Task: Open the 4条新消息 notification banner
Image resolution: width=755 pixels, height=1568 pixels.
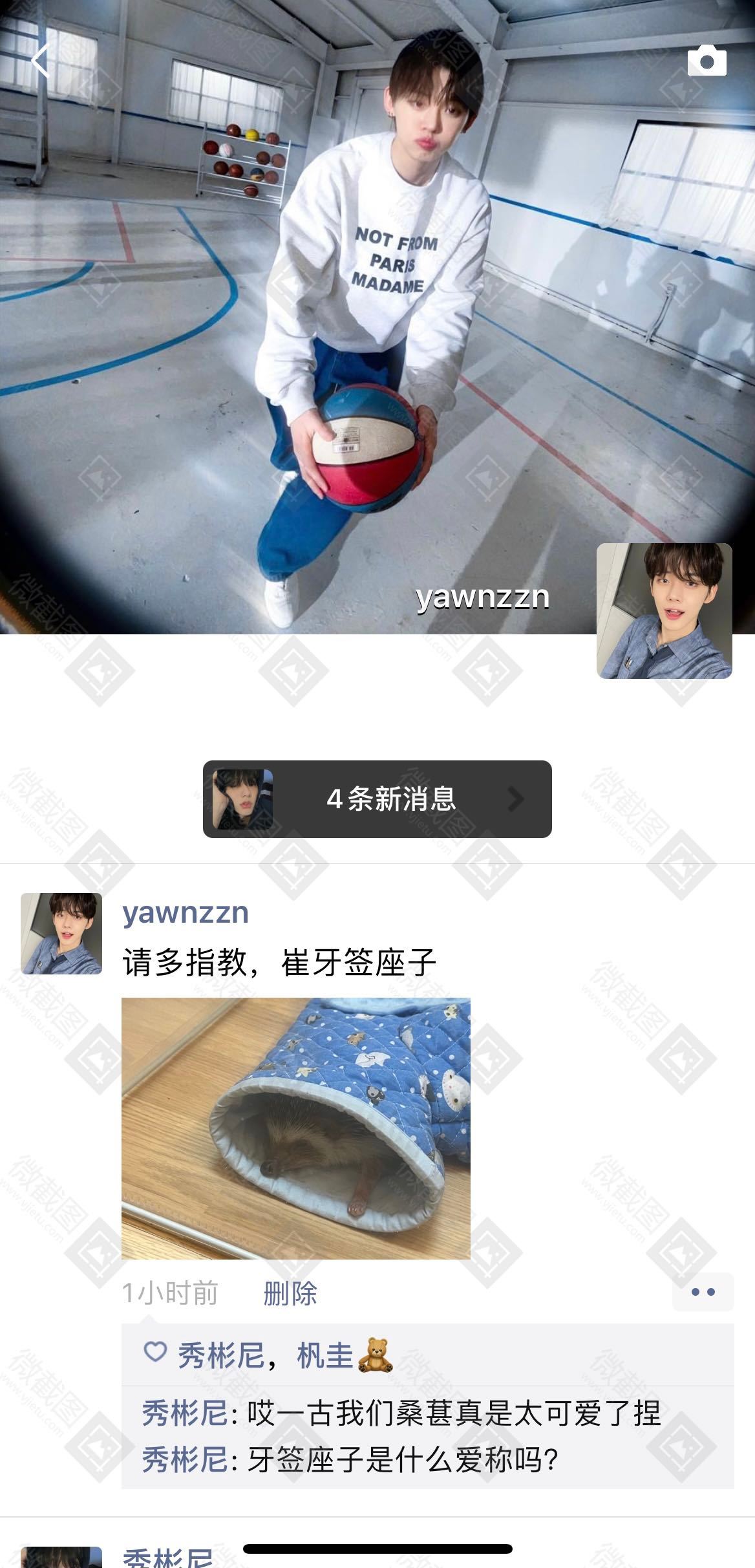Action: click(x=377, y=799)
